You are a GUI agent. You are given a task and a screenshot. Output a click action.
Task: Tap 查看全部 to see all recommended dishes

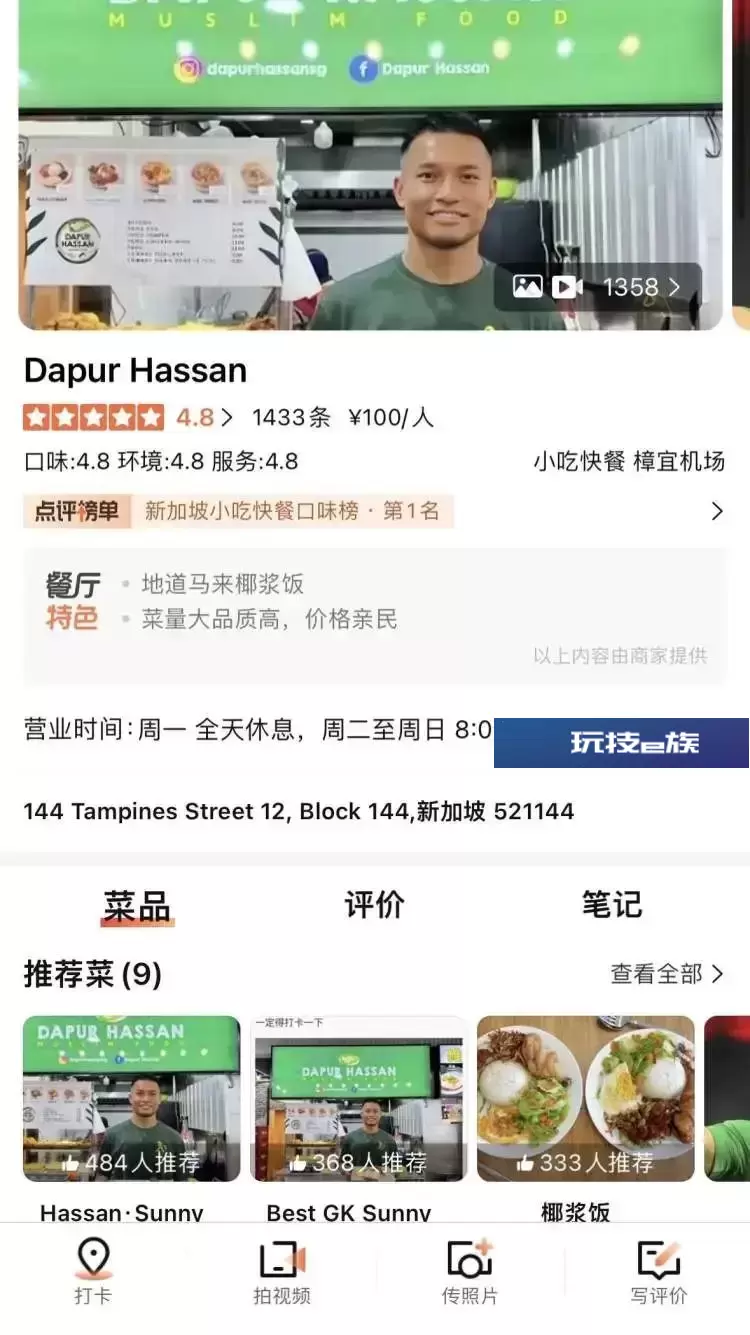click(x=666, y=973)
